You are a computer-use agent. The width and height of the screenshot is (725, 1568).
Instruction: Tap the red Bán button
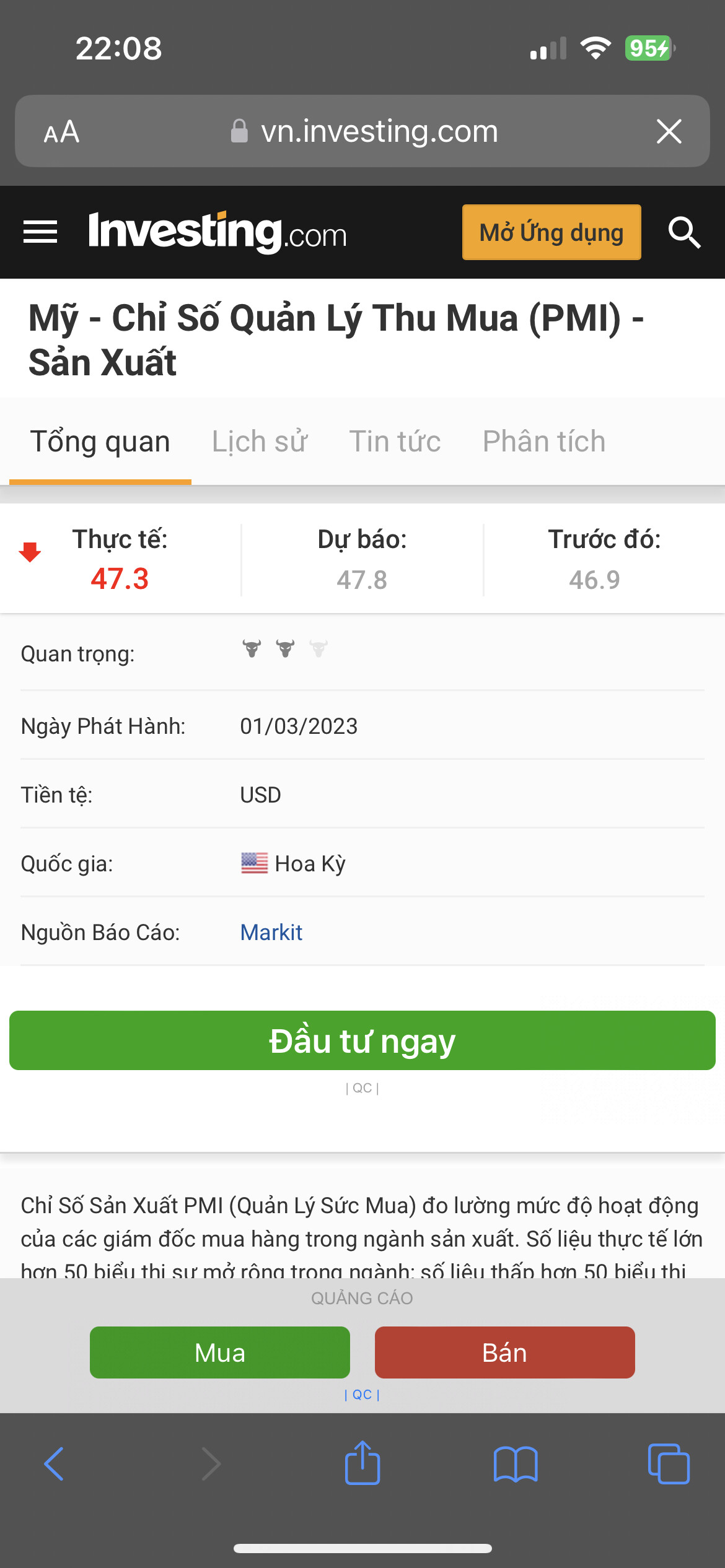click(x=505, y=1352)
